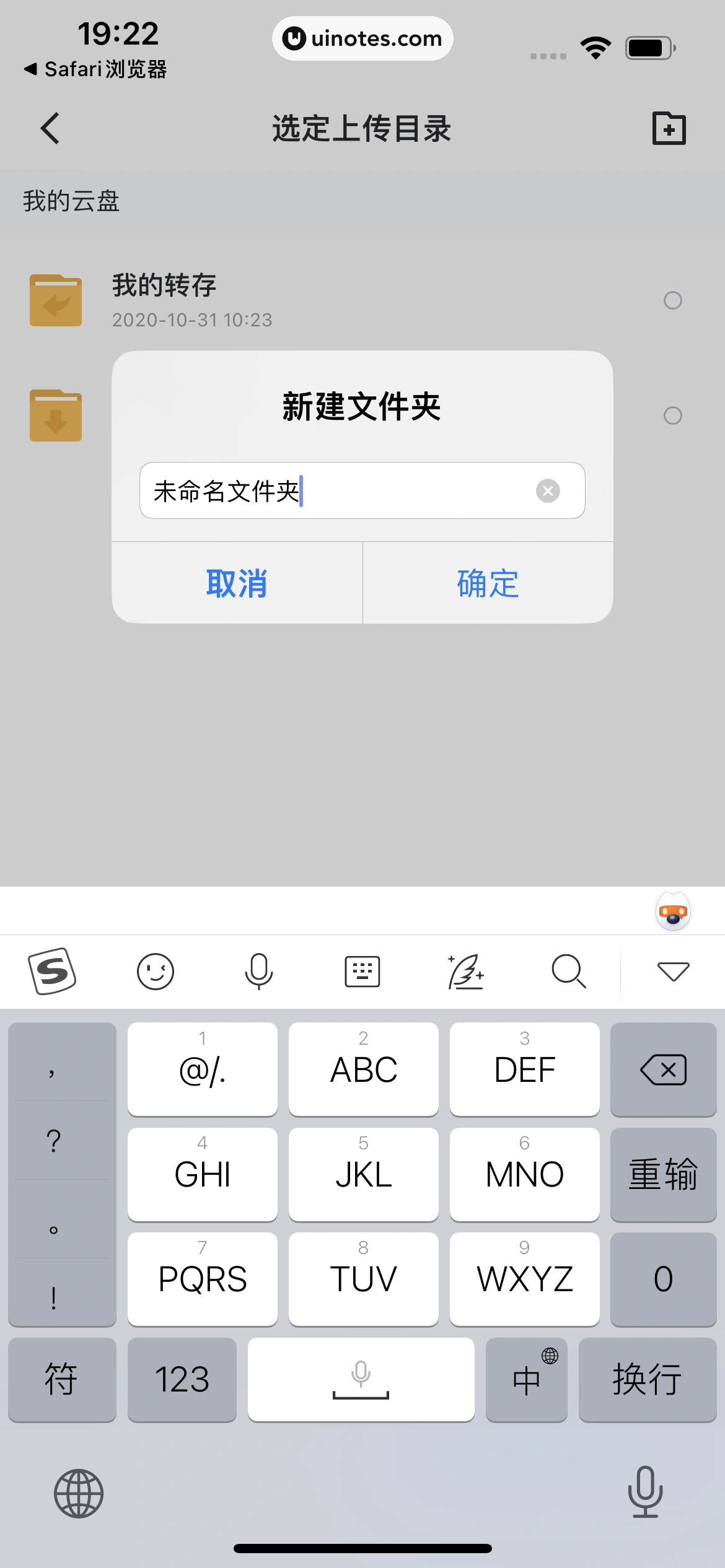
Task: Open the keyboard layout switcher icon
Action: coord(362,971)
